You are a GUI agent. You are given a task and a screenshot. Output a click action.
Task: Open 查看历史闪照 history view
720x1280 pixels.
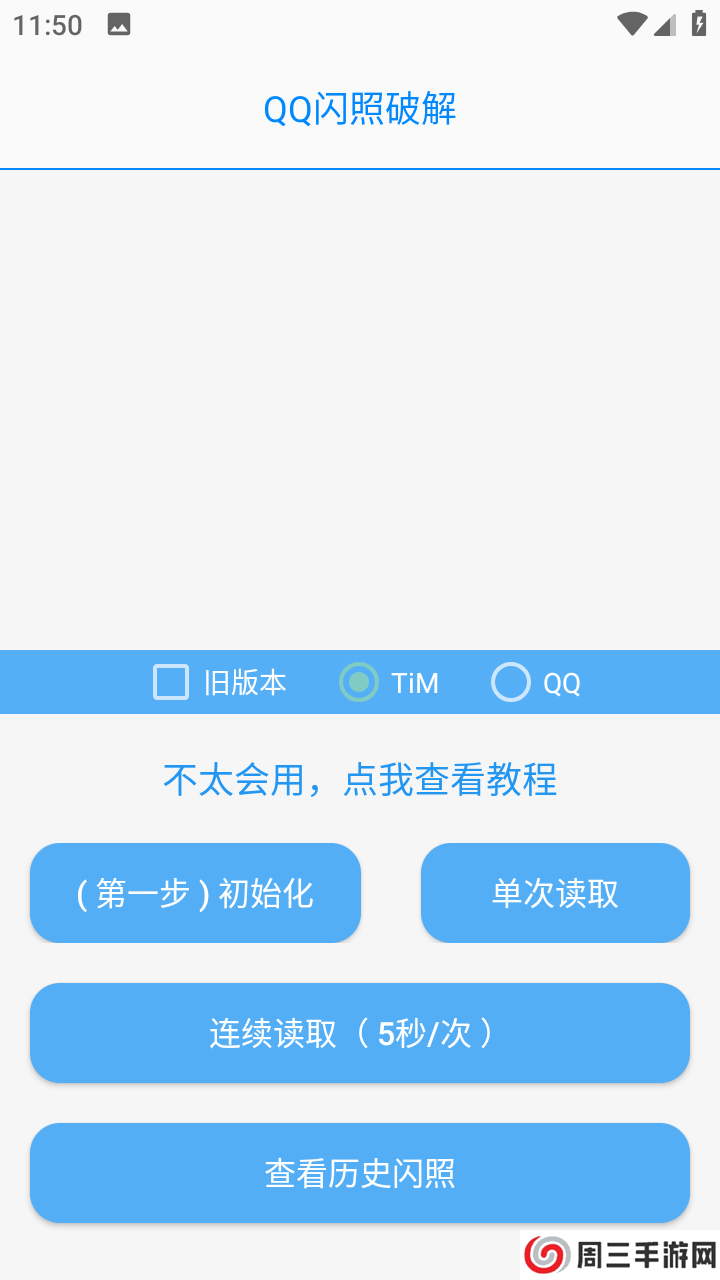tap(359, 1173)
